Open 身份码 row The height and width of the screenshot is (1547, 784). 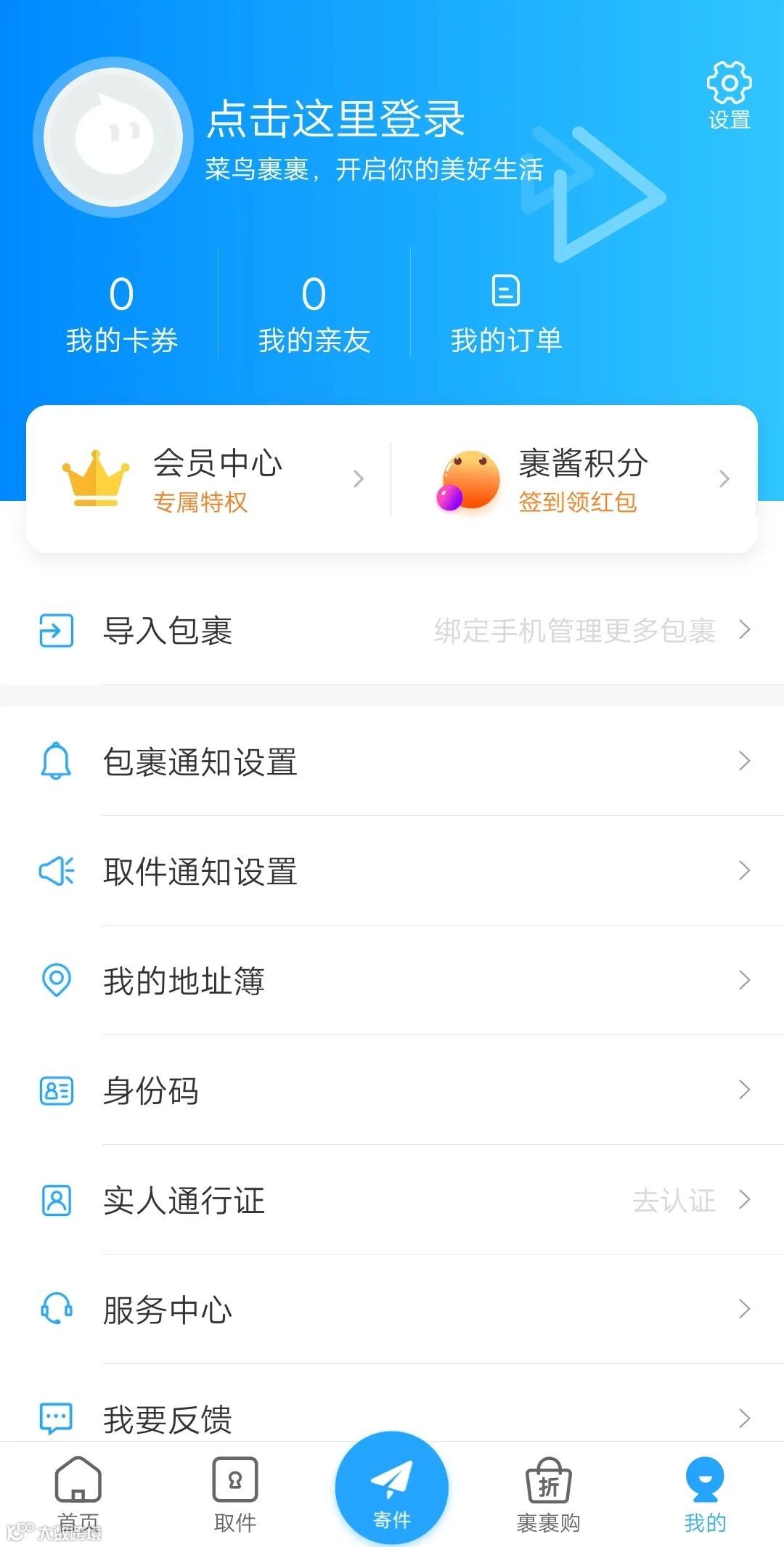click(392, 1090)
